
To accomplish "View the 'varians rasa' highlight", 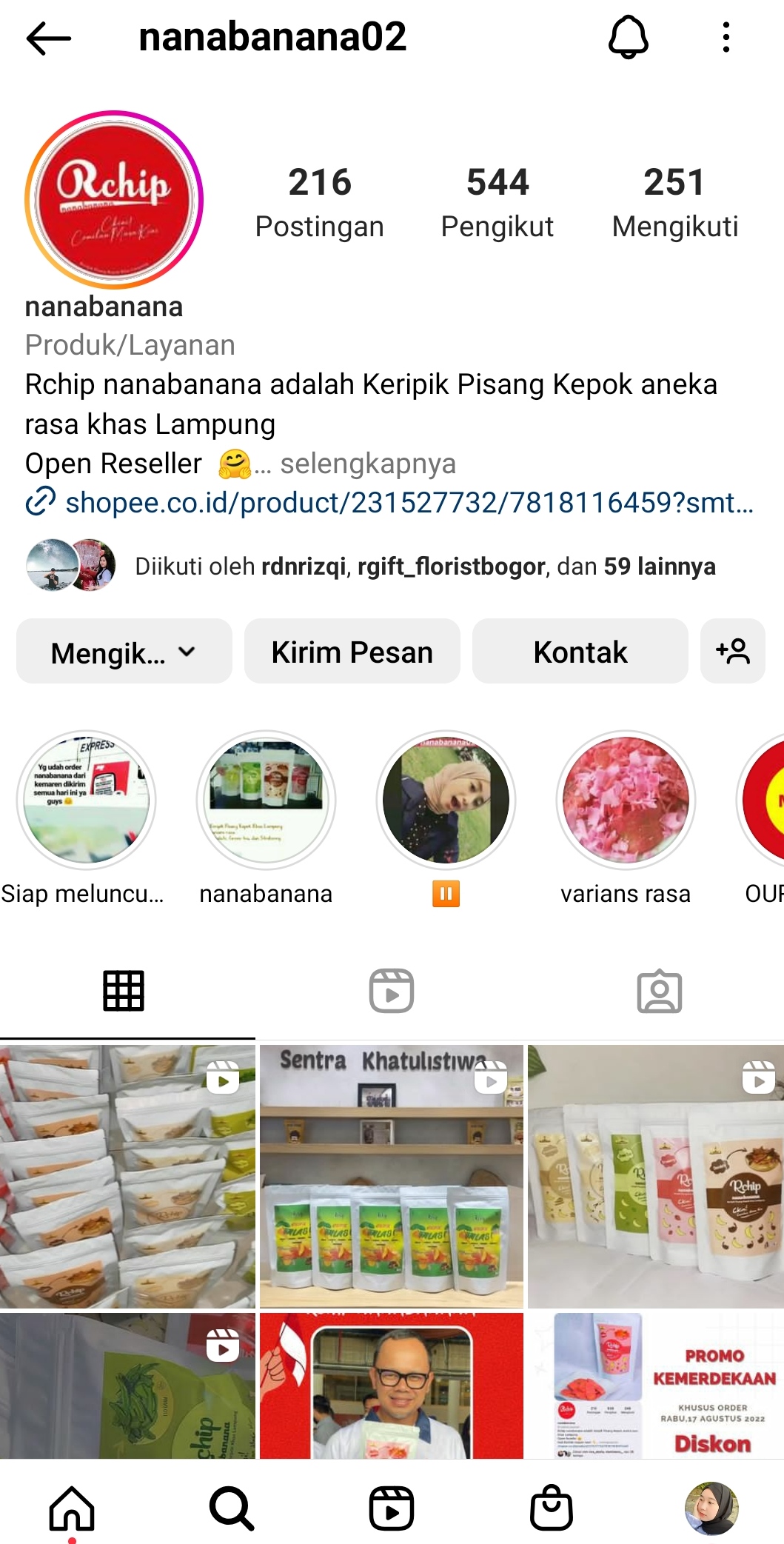I will 626,800.
